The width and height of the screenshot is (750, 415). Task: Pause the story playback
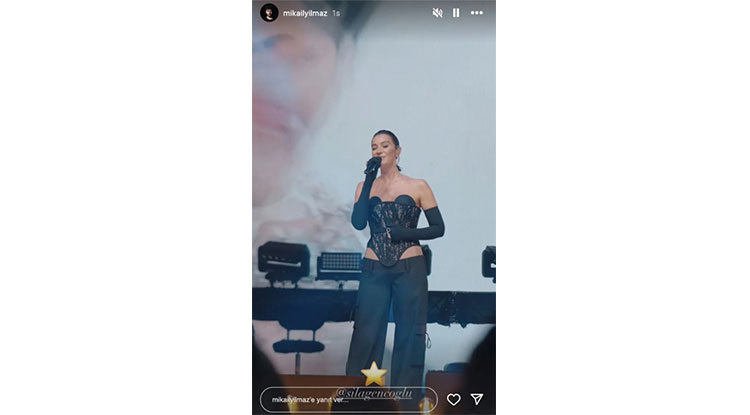coord(456,13)
